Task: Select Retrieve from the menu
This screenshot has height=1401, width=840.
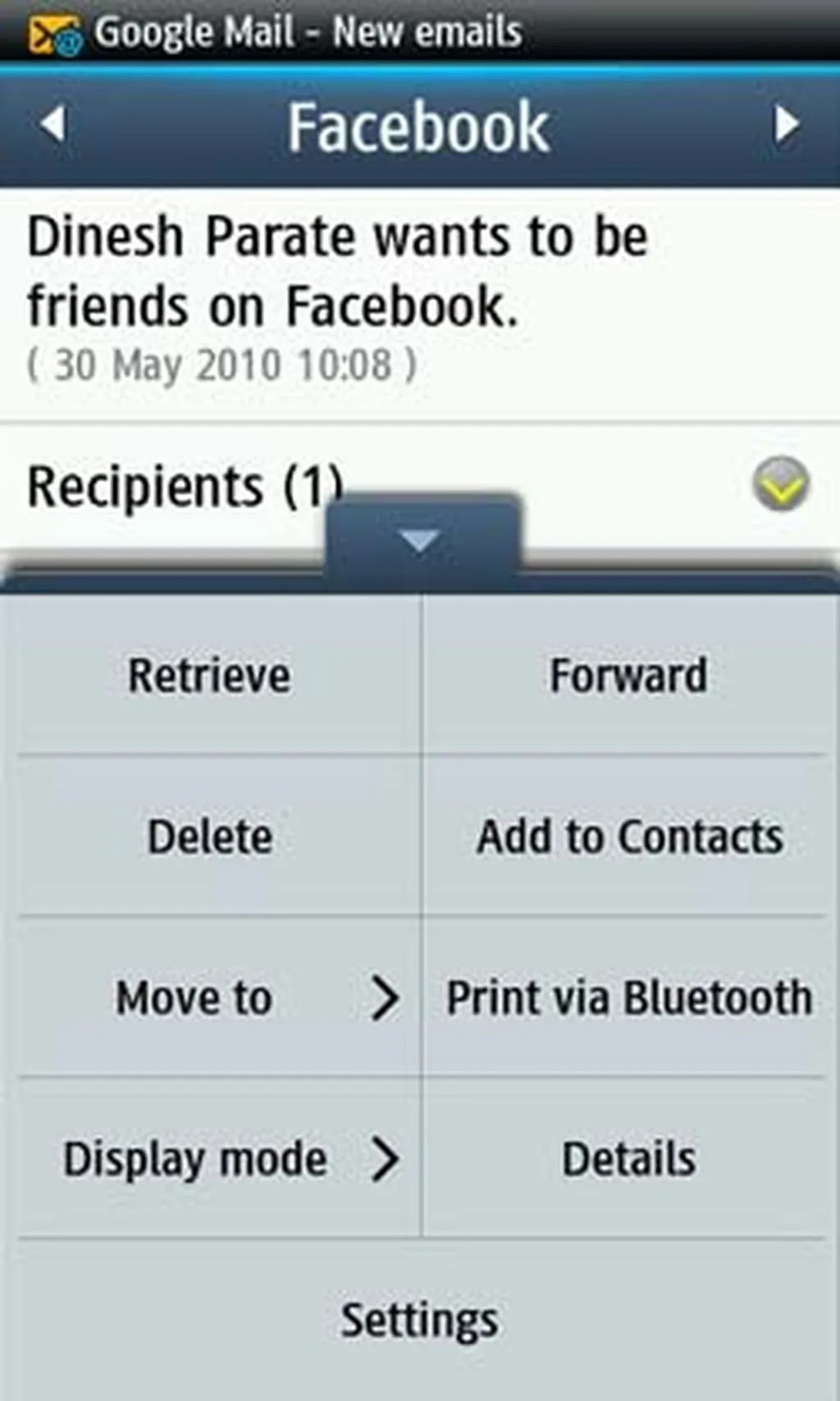Action: [x=210, y=676]
